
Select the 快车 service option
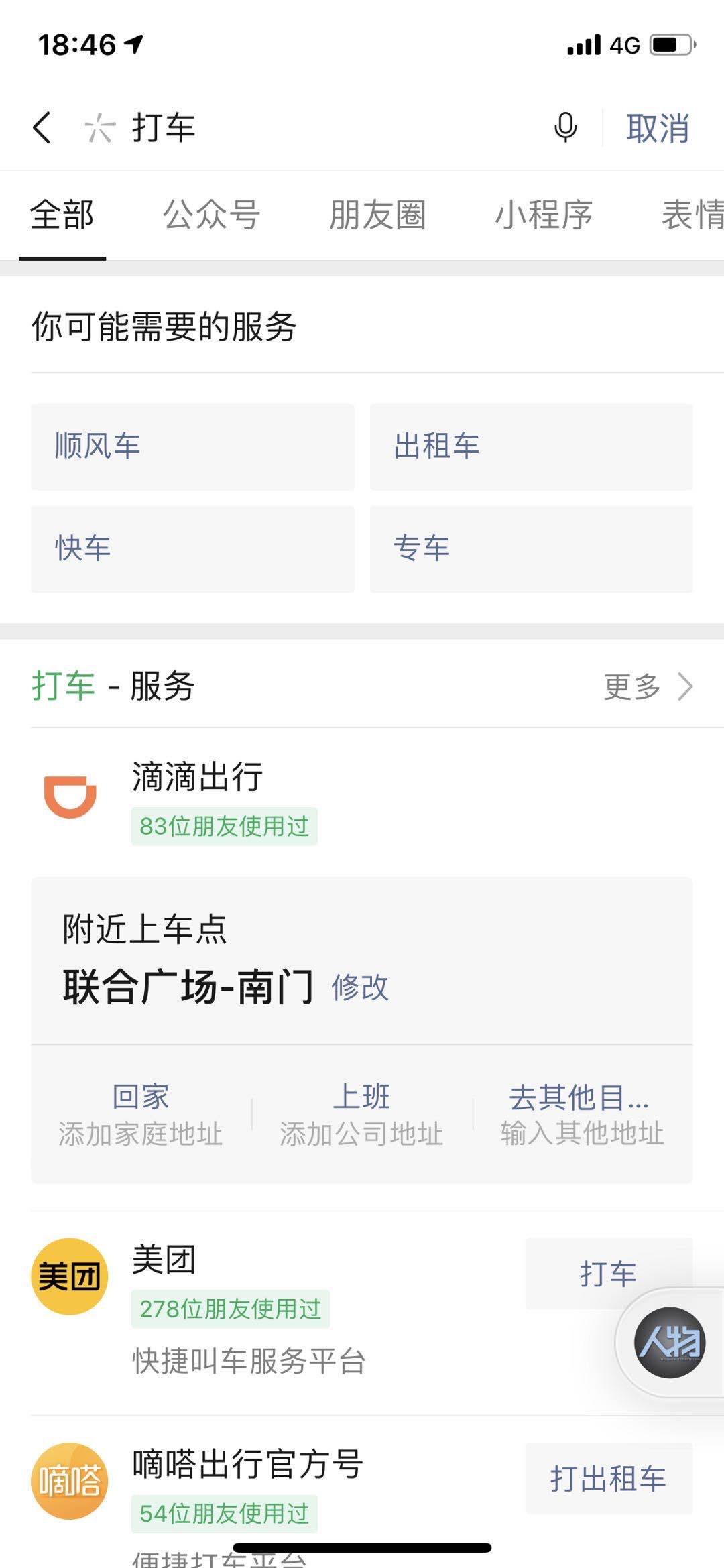[192, 549]
